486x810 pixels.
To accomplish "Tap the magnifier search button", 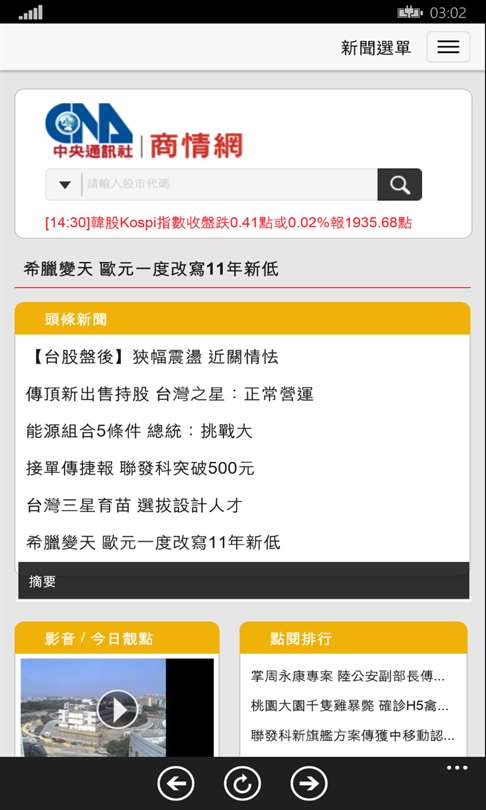I will [400, 184].
